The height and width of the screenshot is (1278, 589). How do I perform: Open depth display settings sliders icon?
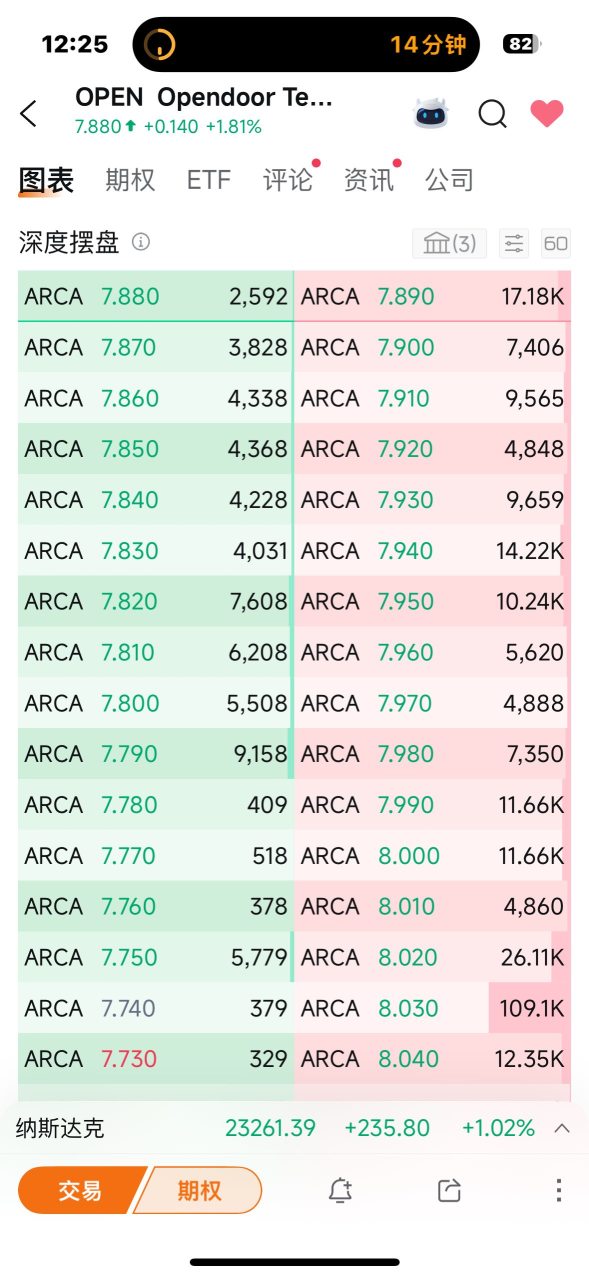tap(514, 243)
